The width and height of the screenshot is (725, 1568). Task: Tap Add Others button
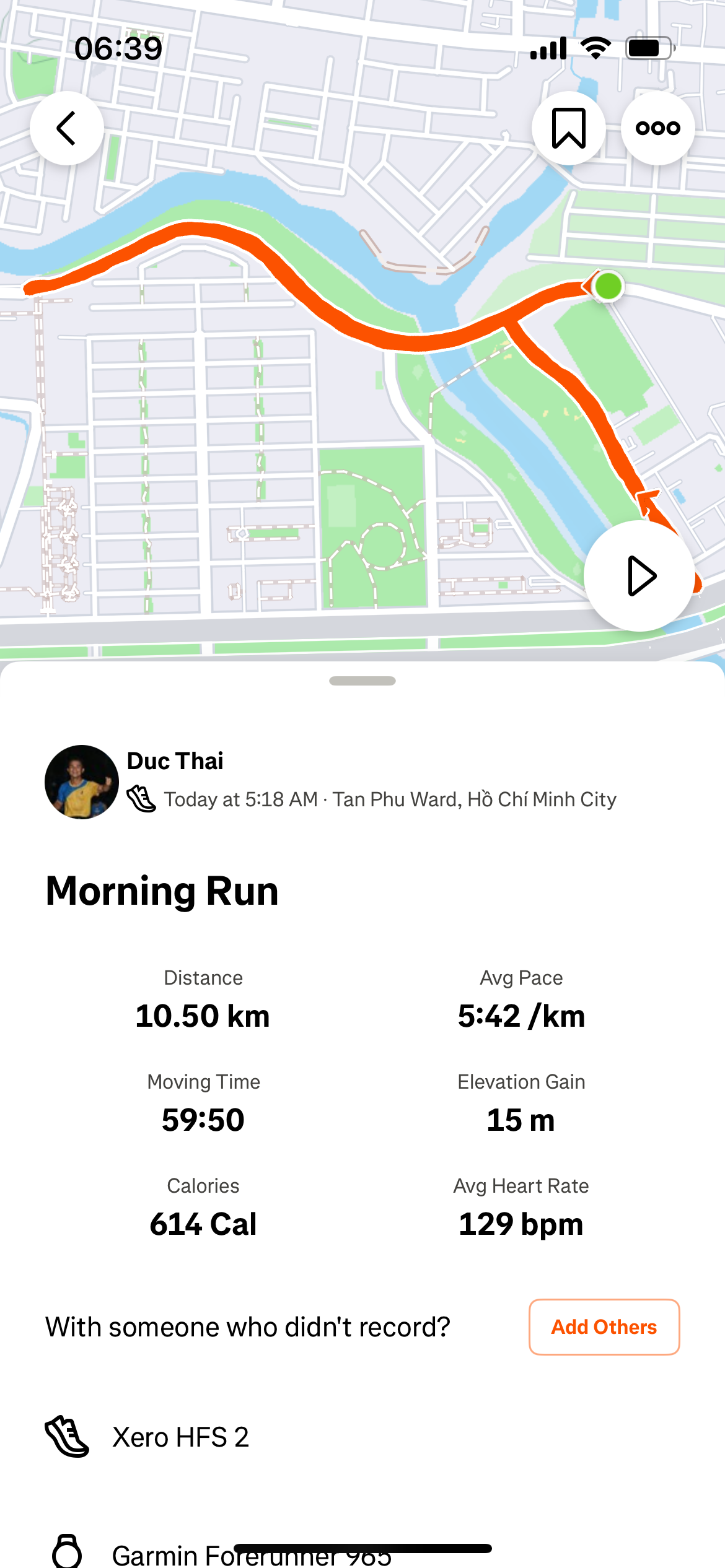(604, 1327)
